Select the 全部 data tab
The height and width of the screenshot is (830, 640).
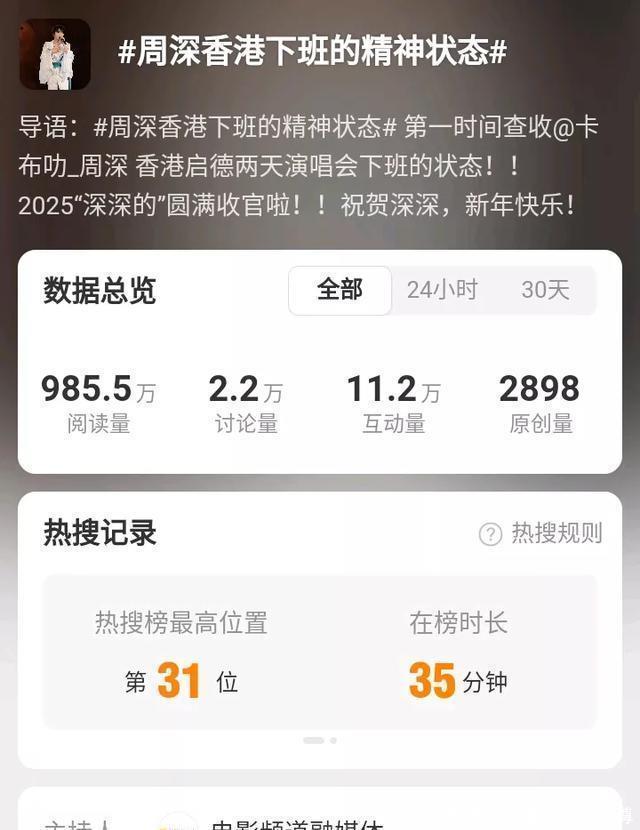(x=340, y=290)
